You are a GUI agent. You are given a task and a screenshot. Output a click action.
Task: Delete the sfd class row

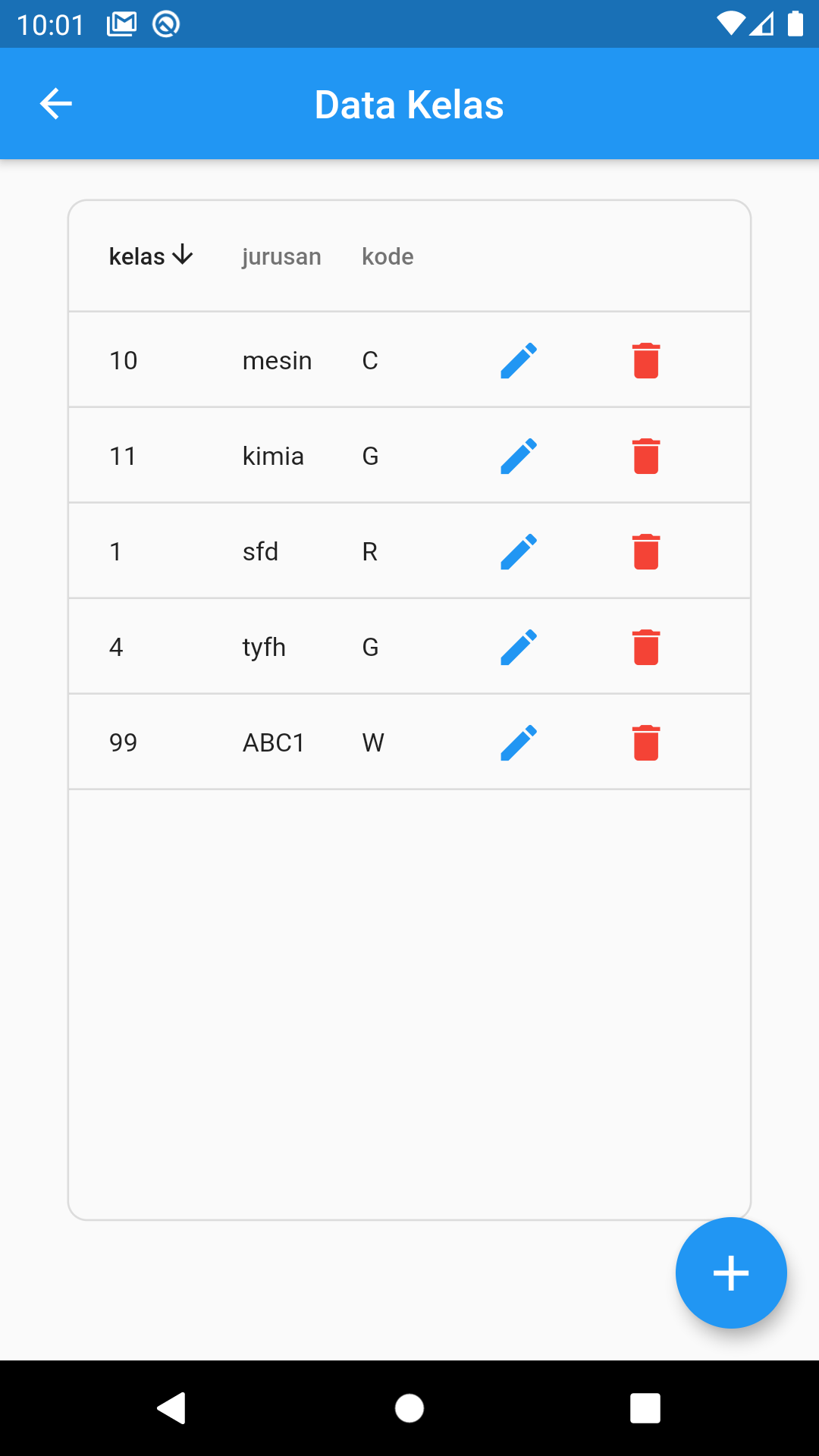(645, 551)
